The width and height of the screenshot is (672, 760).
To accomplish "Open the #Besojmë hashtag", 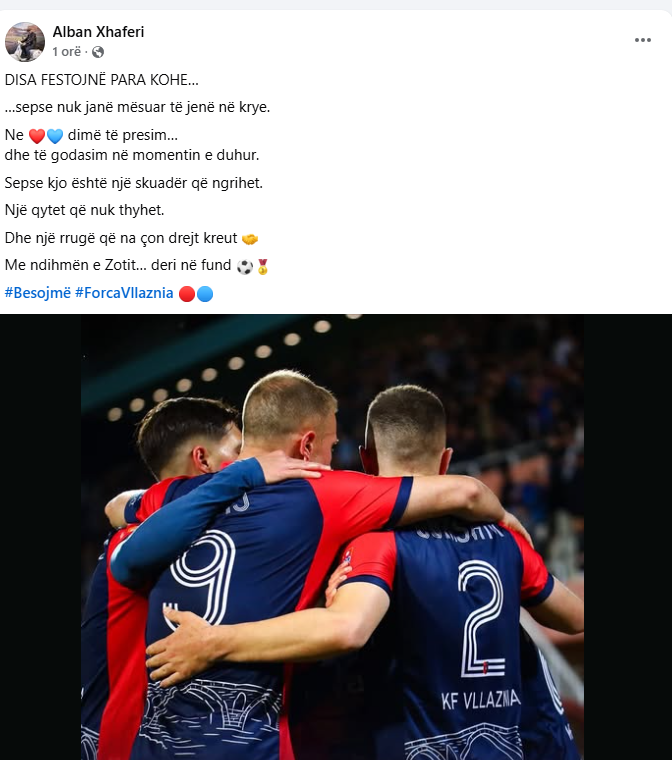I will click(37, 294).
